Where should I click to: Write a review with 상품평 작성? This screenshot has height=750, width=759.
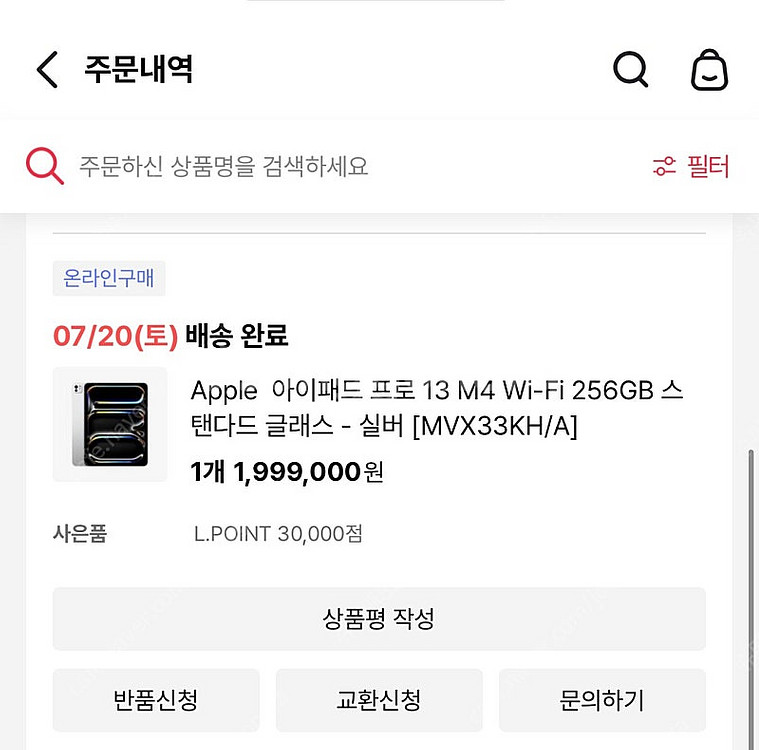379,618
